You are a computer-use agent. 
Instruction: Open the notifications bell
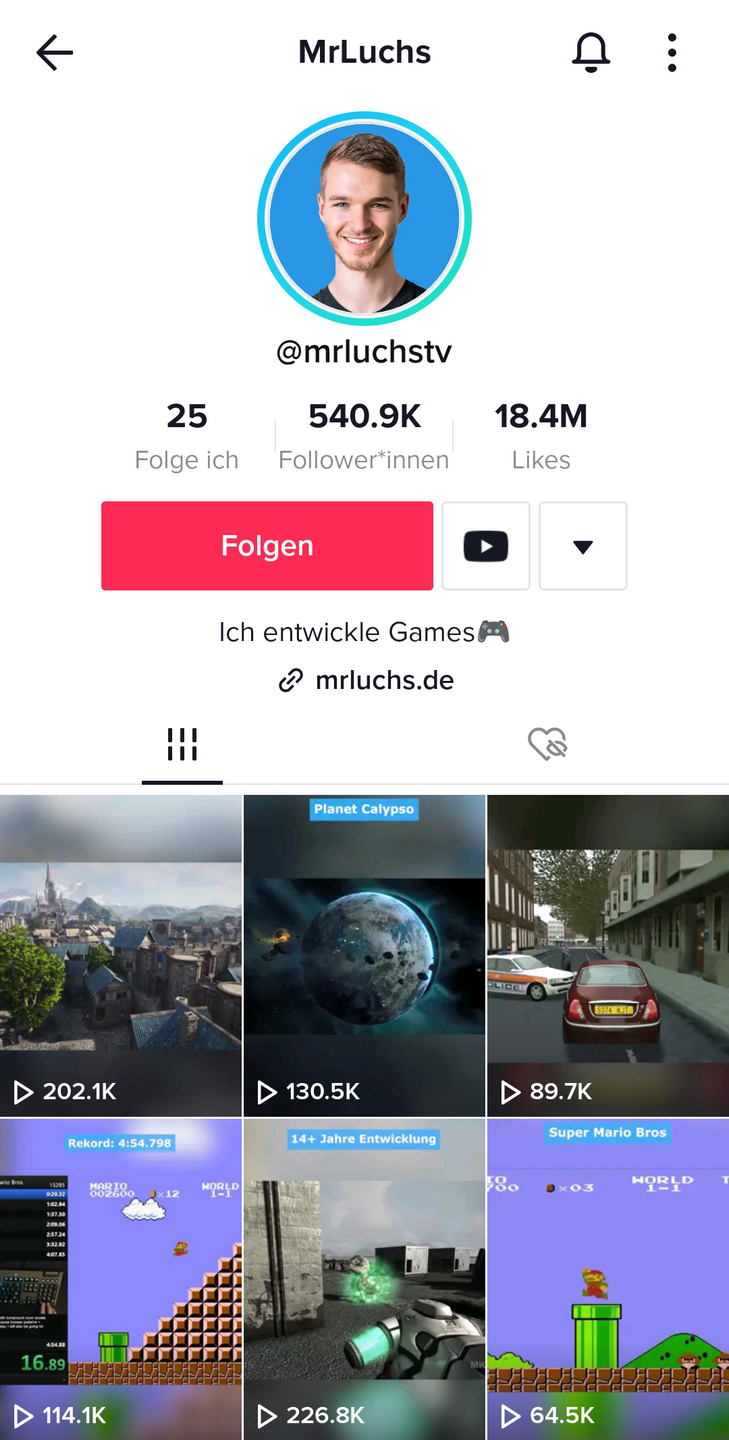pyautogui.click(x=591, y=53)
